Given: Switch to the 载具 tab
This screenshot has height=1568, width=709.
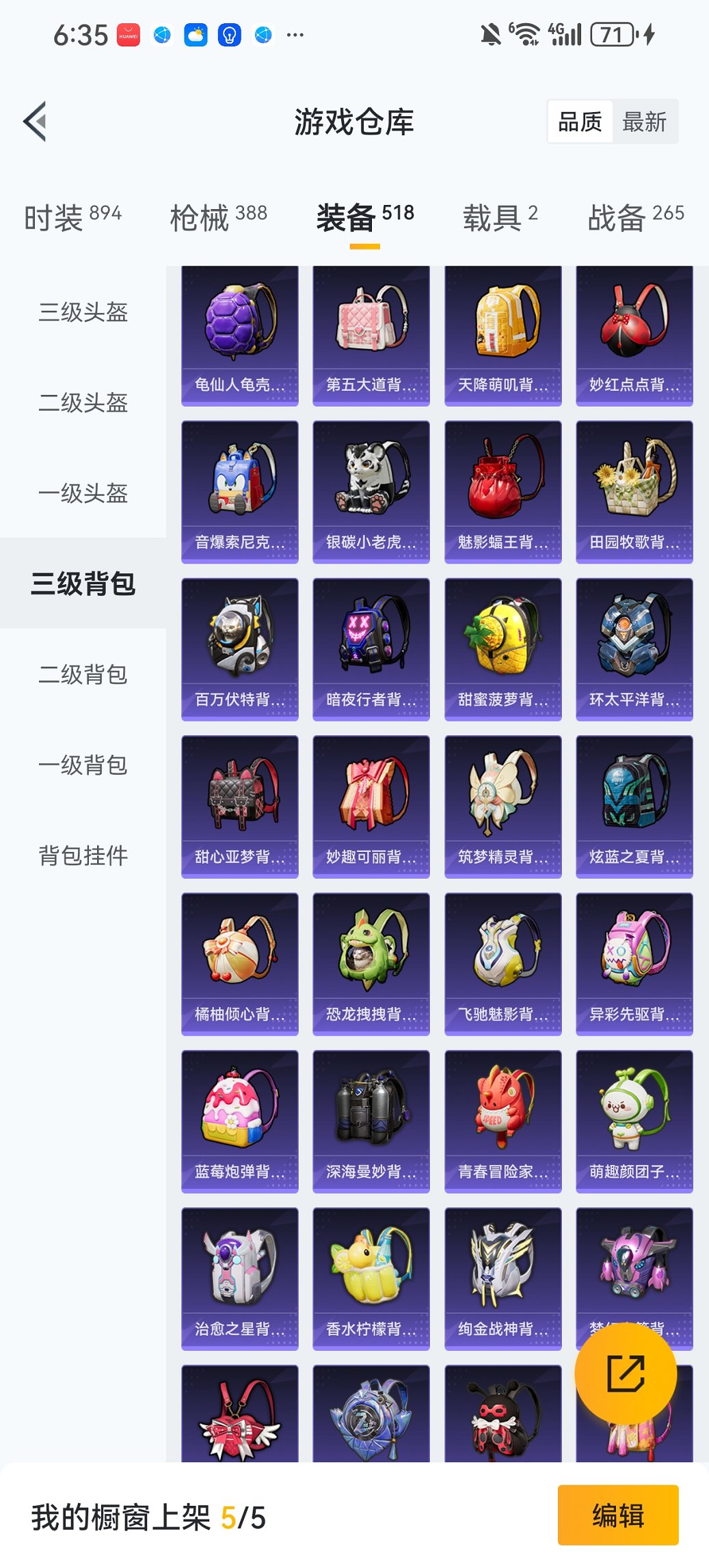Looking at the screenshot, I should click(x=500, y=217).
